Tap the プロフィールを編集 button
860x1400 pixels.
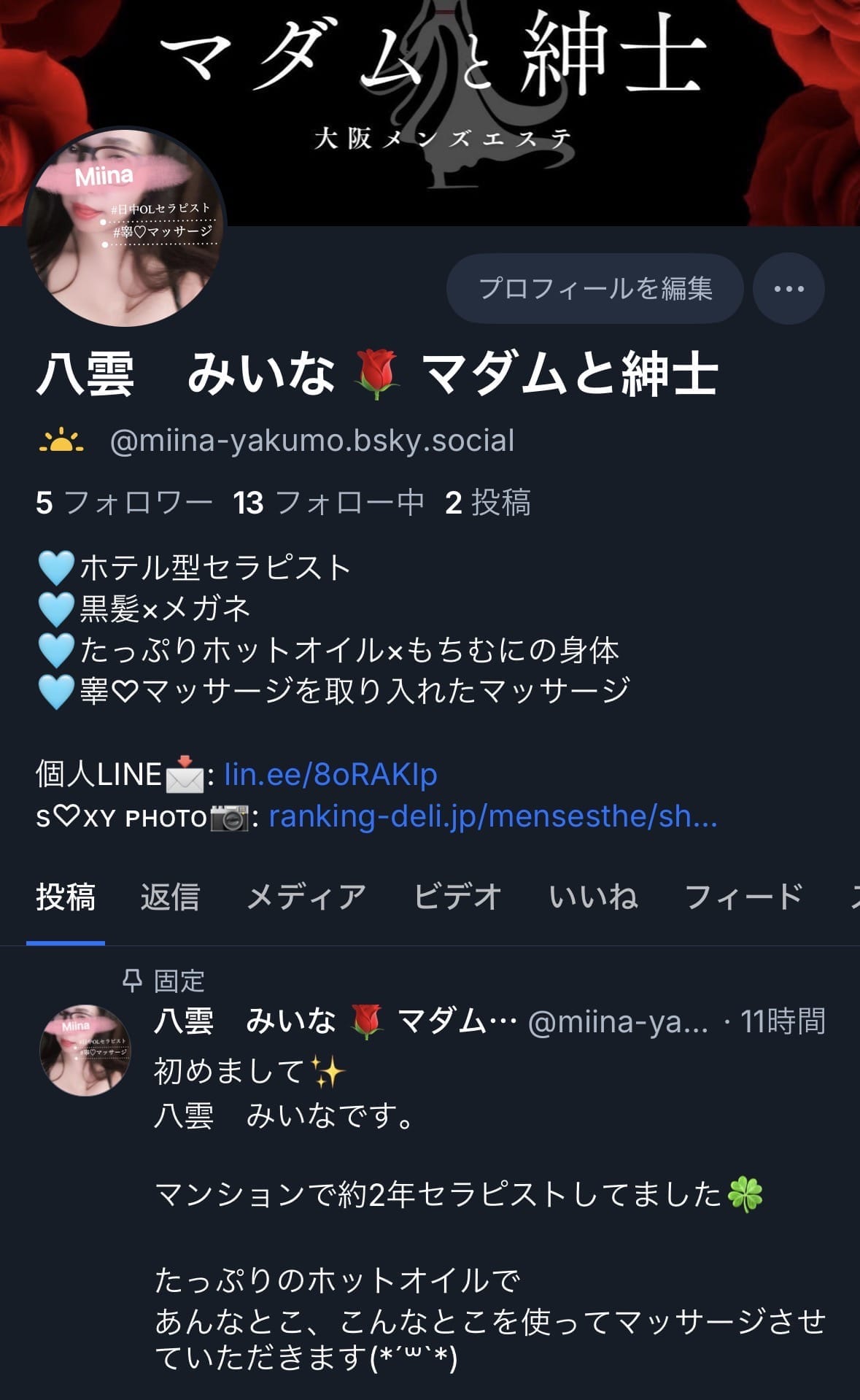[594, 289]
